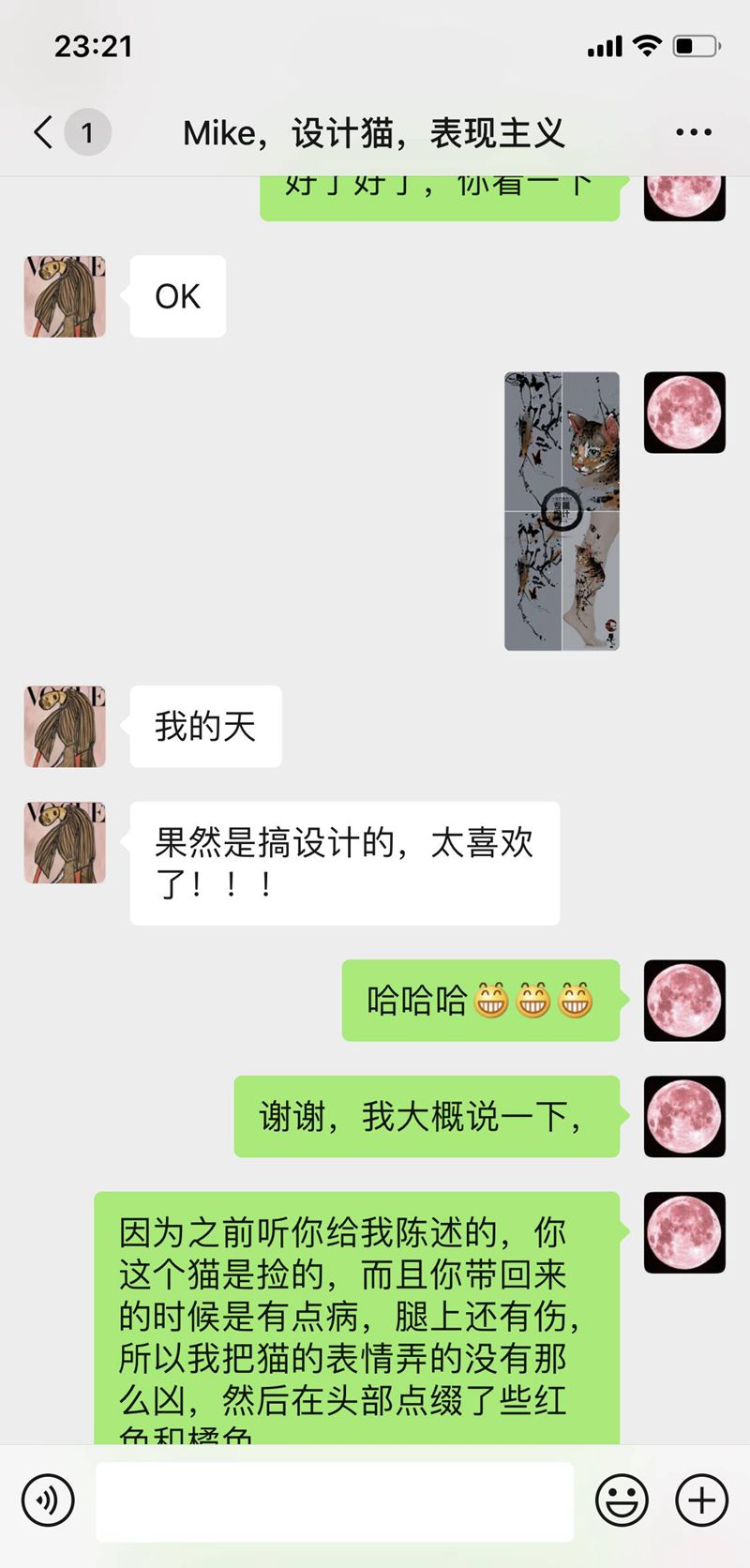Tap the avatar beside "我的天"

click(x=65, y=727)
